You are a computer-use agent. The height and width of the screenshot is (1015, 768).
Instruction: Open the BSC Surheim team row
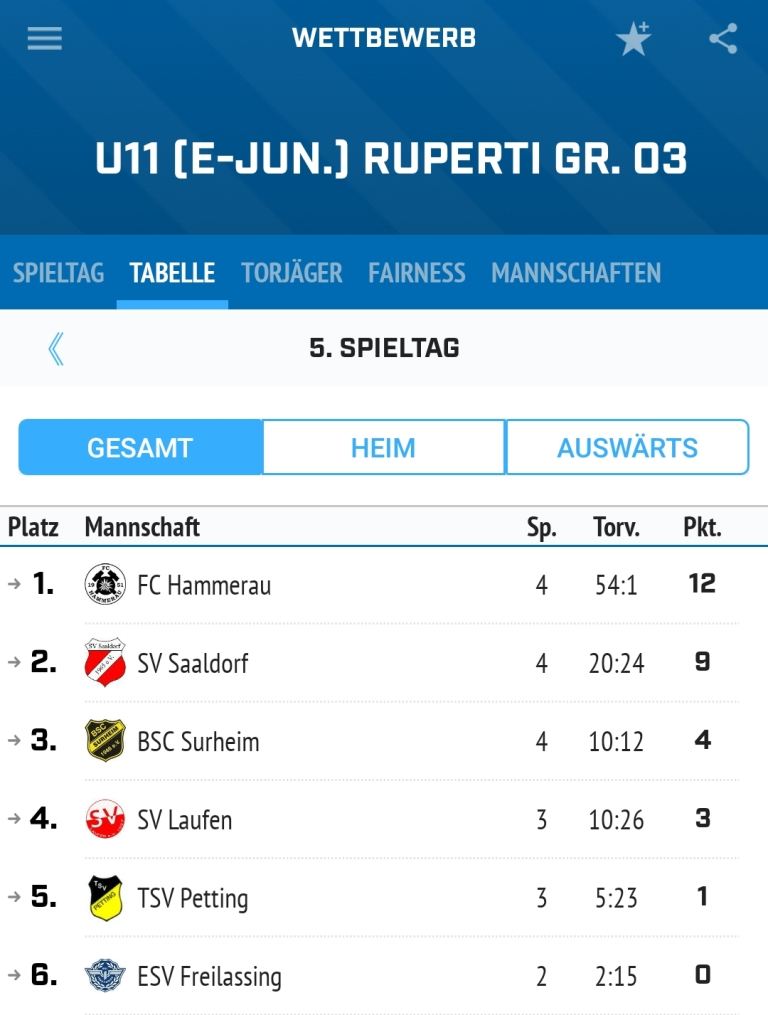coord(198,742)
